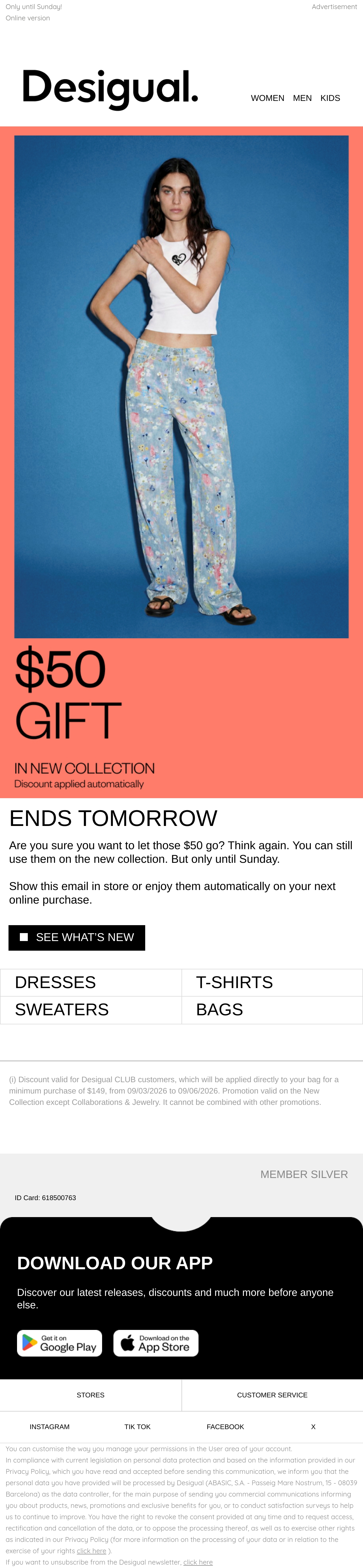The width and height of the screenshot is (363, 1568).
Task: Browse DRESSES category
Action: [x=91, y=982]
